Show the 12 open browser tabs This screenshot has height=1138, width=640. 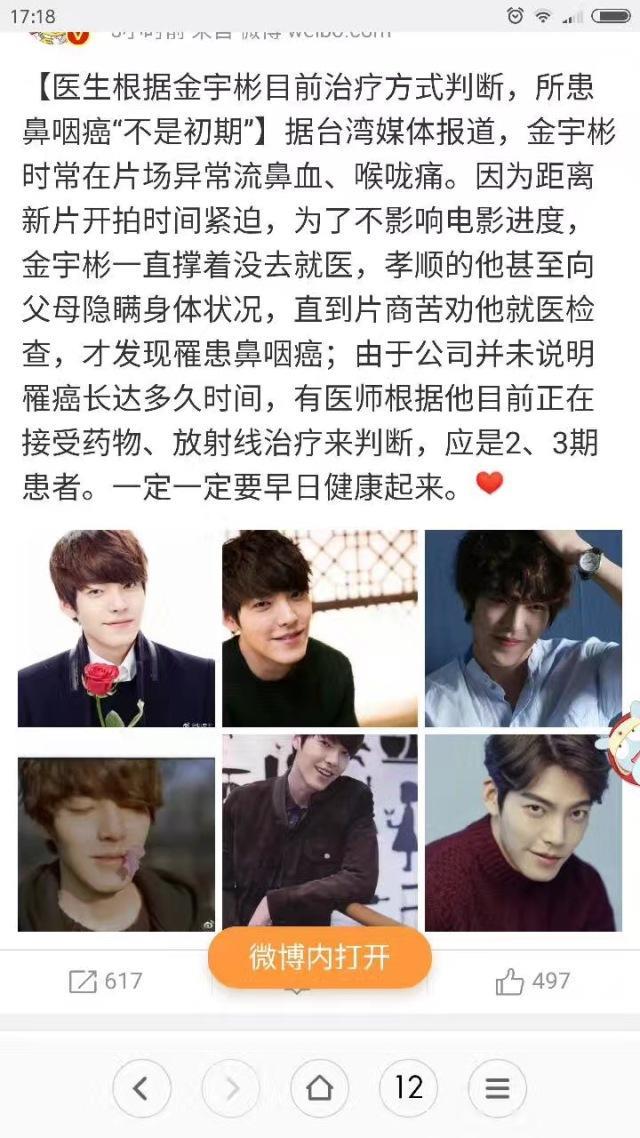pyautogui.click(x=408, y=1088)
